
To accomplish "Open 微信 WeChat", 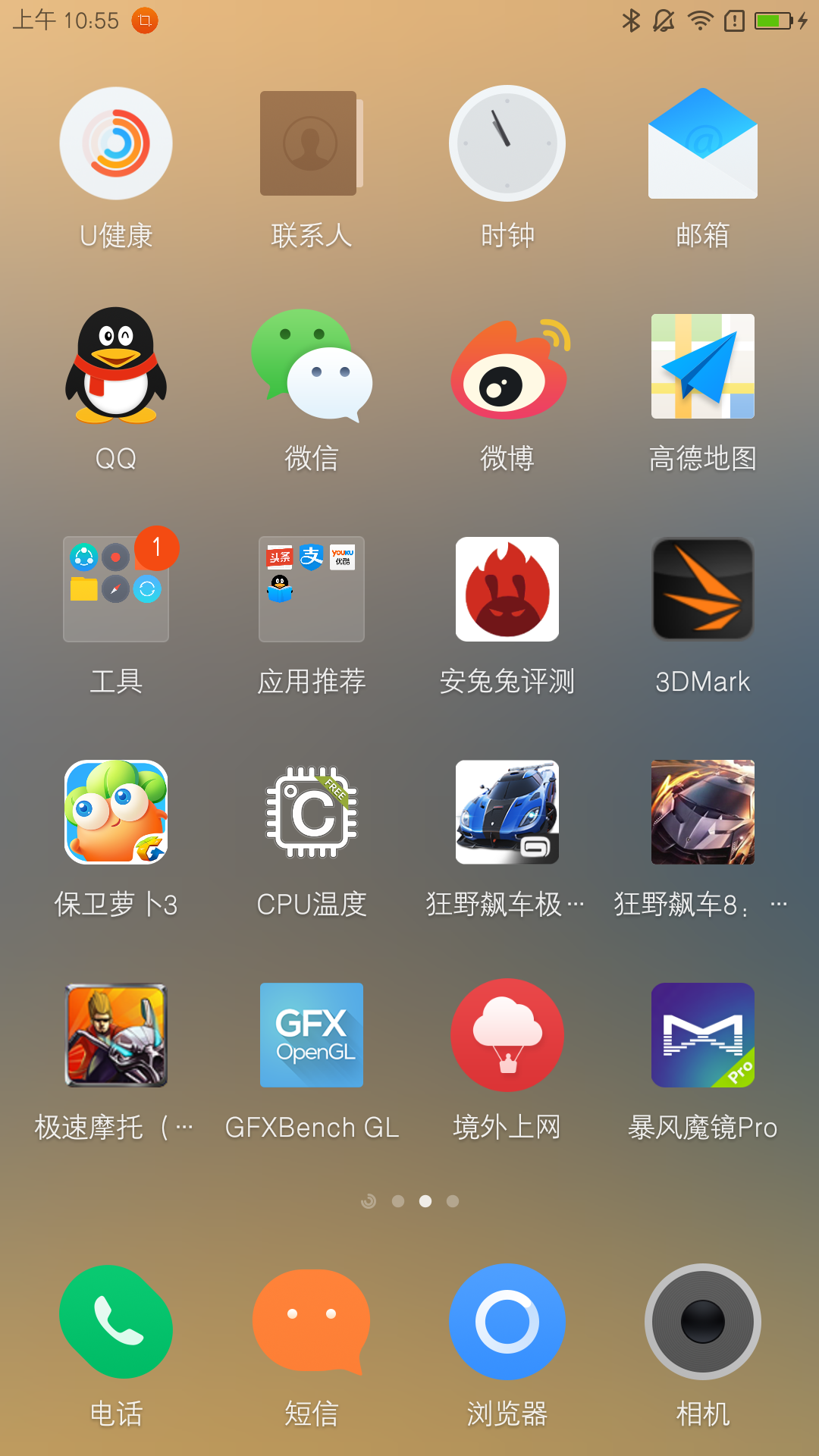I will (x=311, y=366).
